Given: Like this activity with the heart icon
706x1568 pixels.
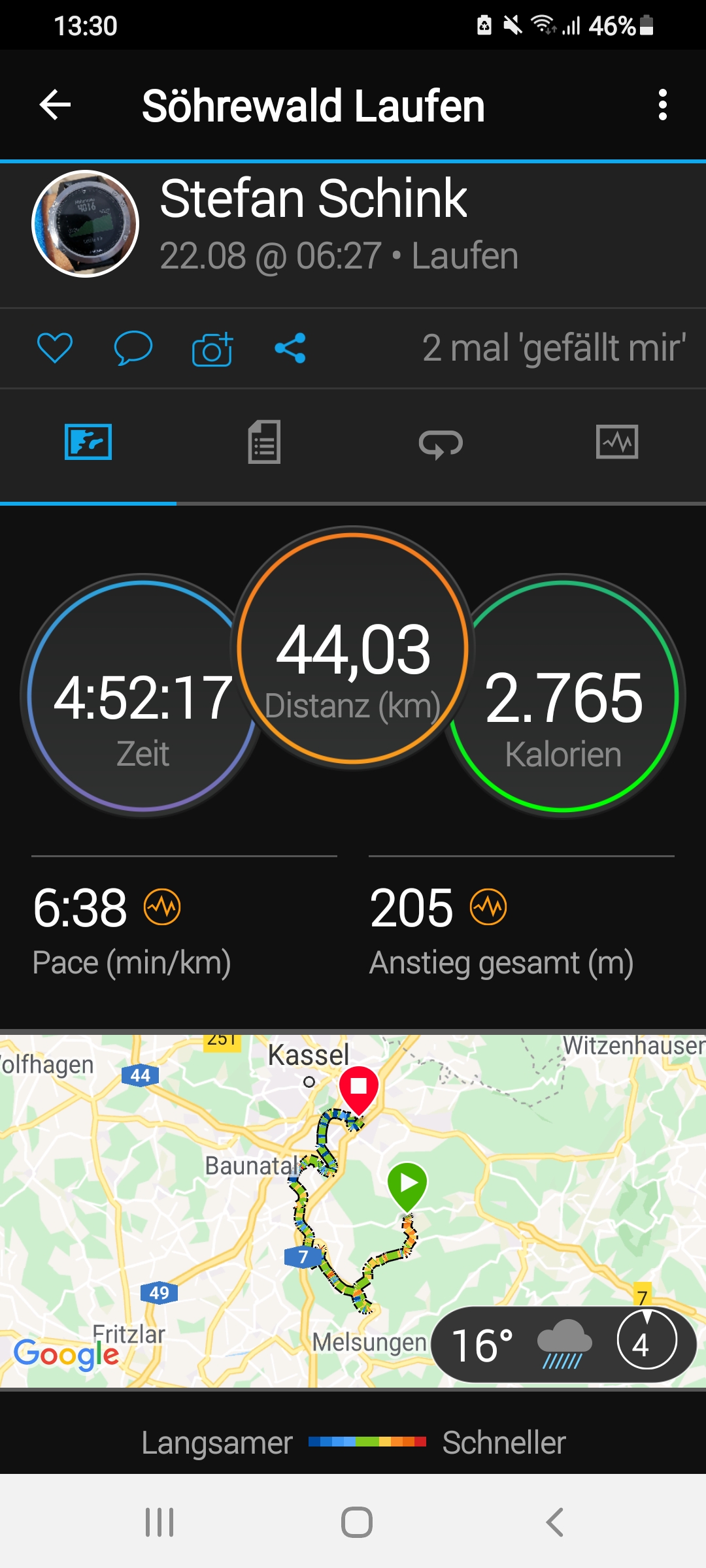Looking at the screenshot, I should tap(55, 348).
